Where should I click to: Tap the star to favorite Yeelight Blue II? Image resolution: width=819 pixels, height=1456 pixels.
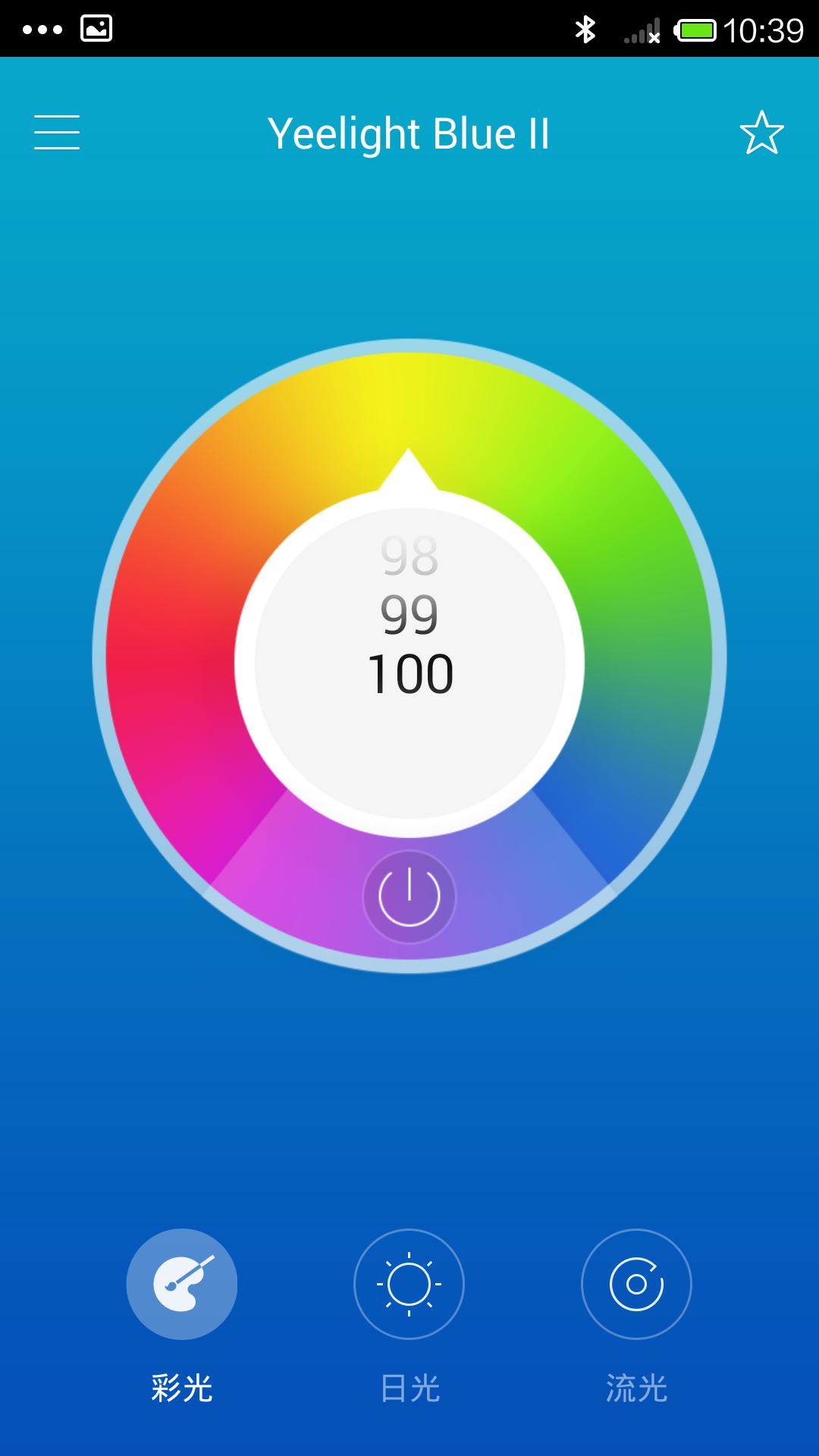point(761,133)
